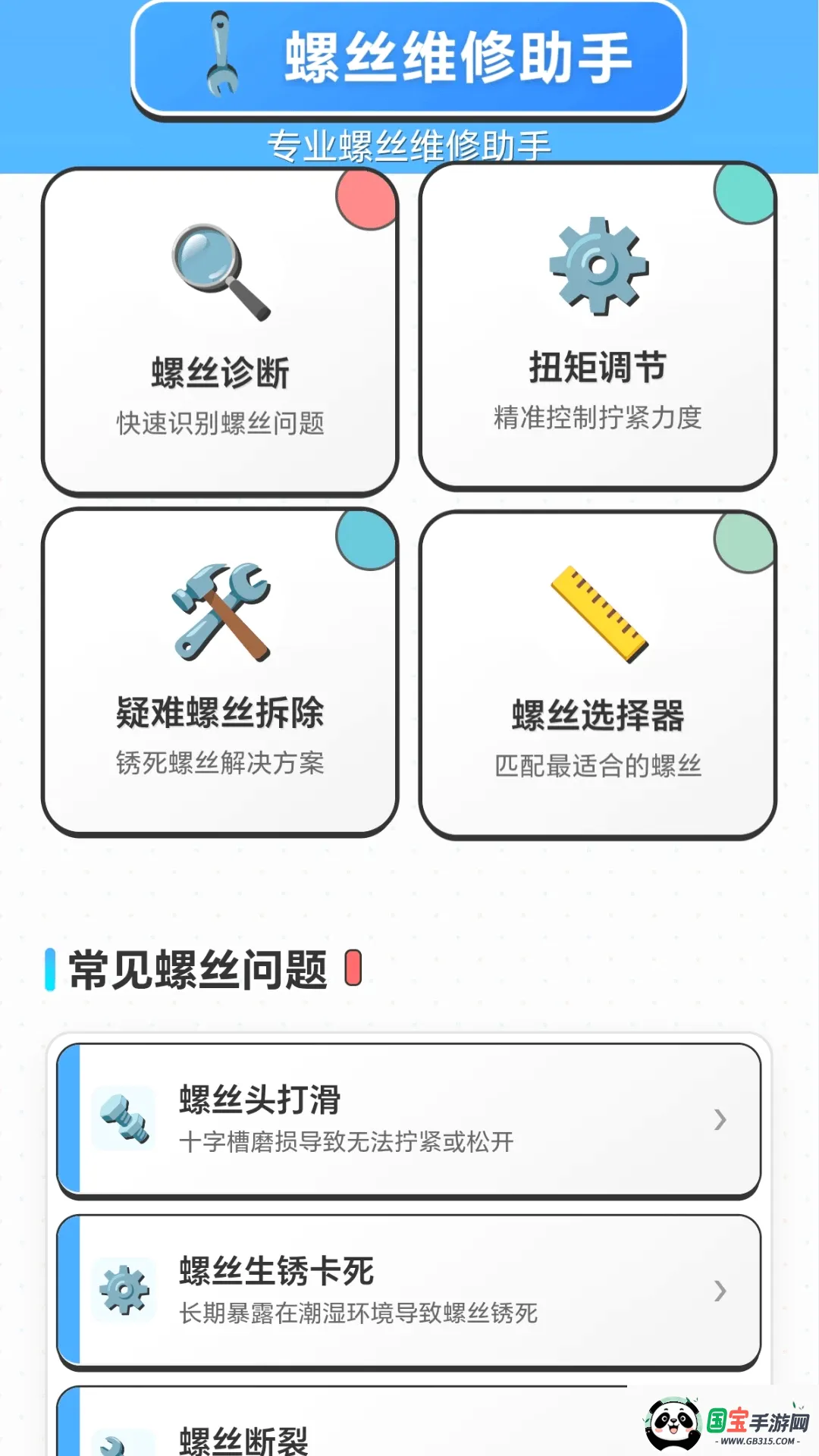This screenshot has width=819, height=1456.
Task: Open the 螺丝生锈卡死 problem row
Action: (x=409, y=1292)
